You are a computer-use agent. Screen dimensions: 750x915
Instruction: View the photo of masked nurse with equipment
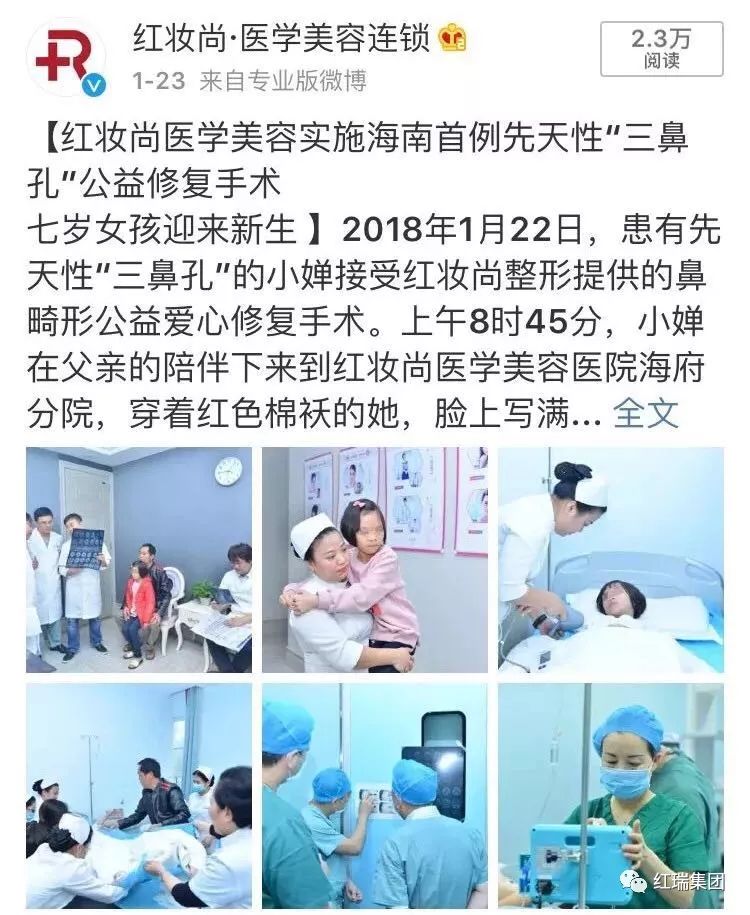coord(611,795)
